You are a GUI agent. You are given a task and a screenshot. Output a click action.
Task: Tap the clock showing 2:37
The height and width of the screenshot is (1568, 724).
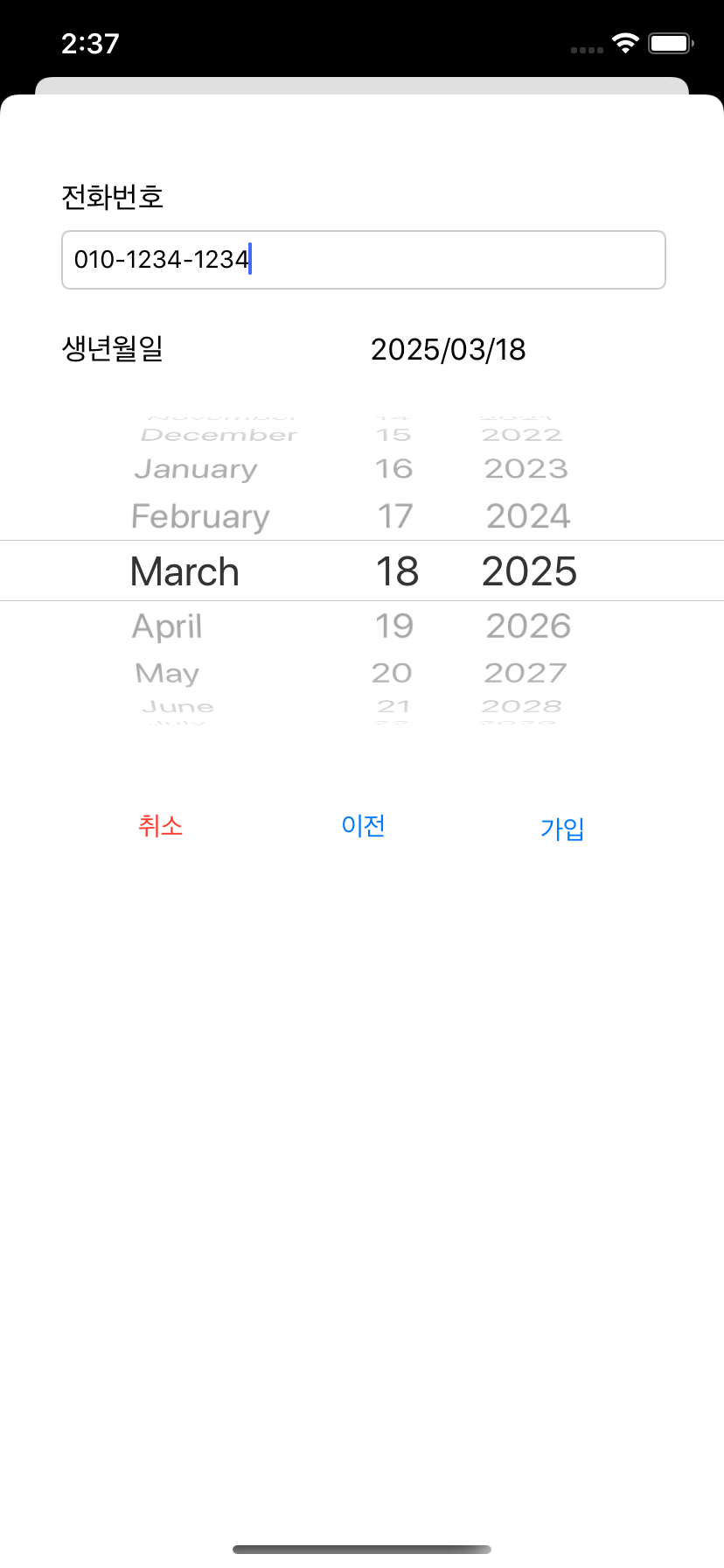(90, 44)
